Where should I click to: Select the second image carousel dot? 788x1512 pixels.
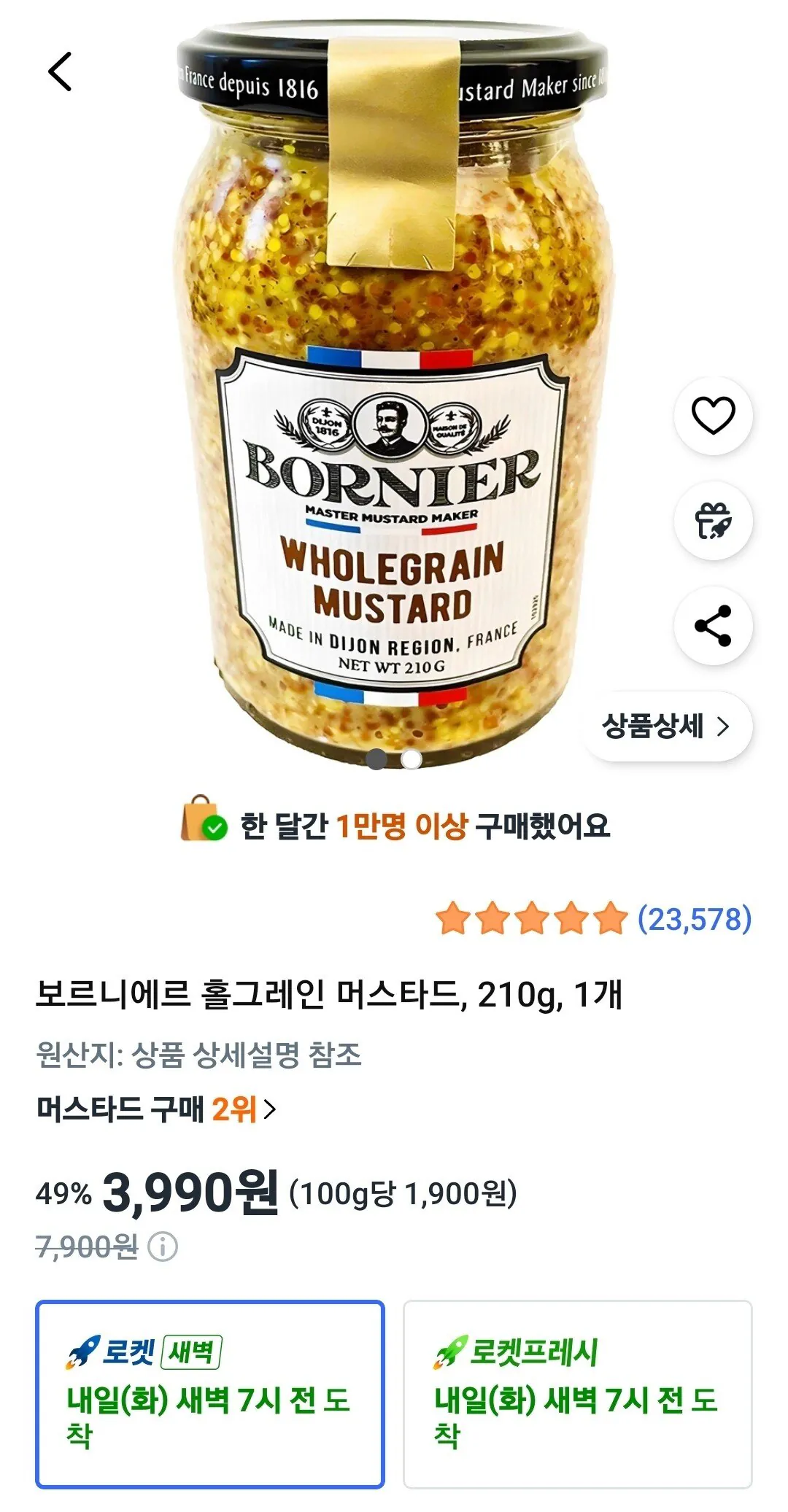pos(412,759)
